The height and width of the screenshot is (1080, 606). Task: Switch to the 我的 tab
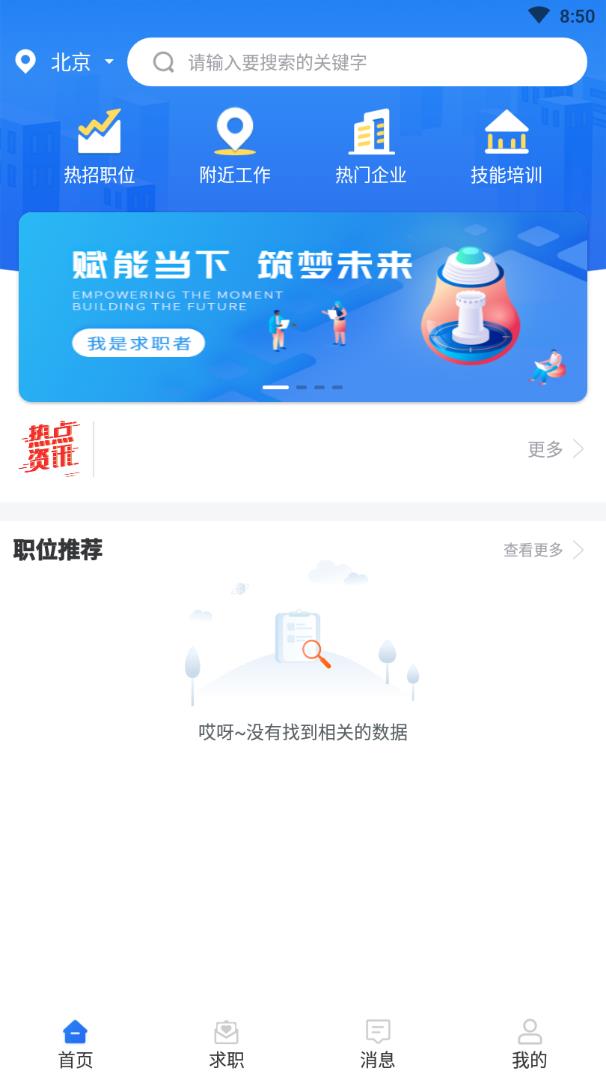pos(529,1044)
